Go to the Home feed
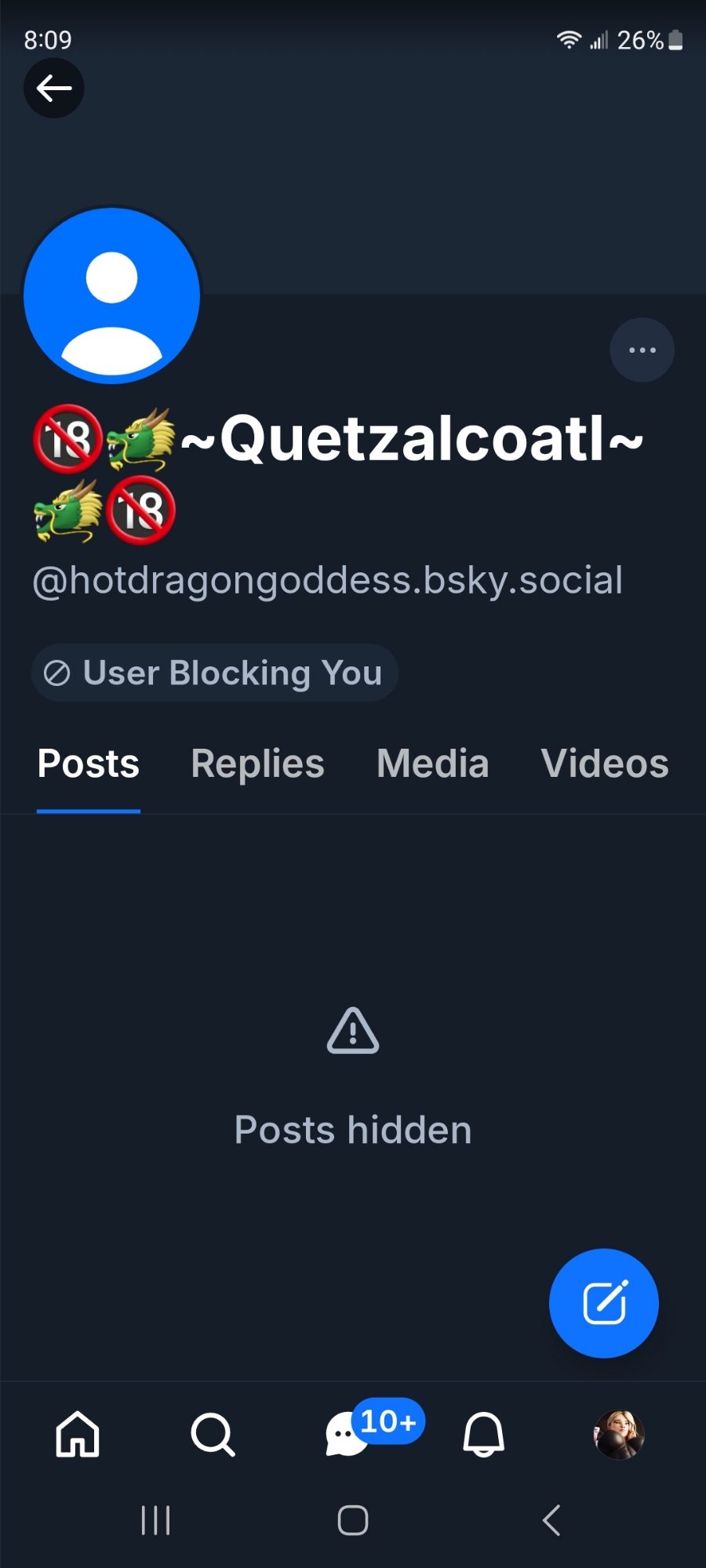Screen dimensions: 706x1568 pos(78,1434)
